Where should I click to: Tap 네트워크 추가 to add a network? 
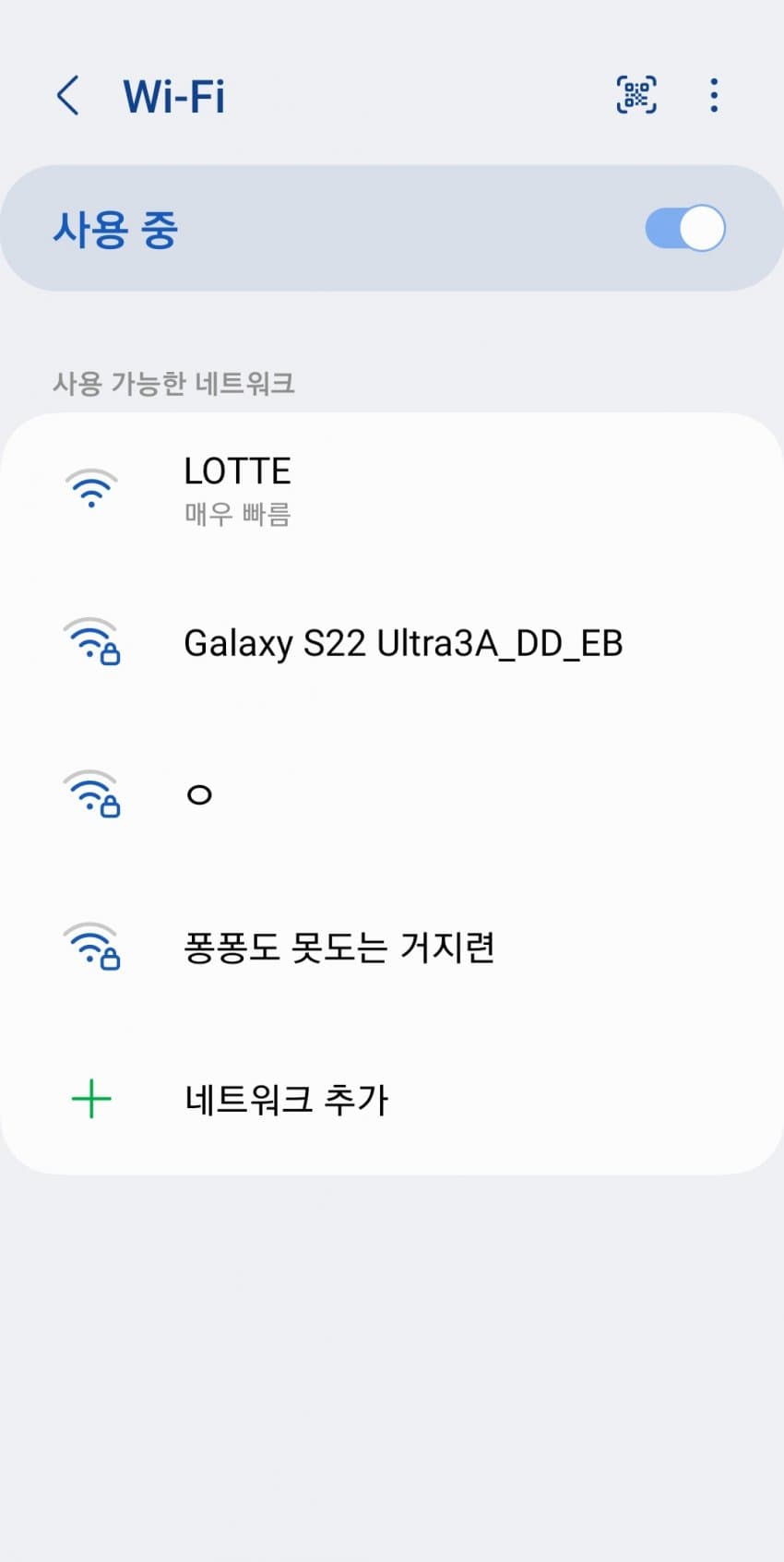pyautogui.click(x=392, y=1099)
